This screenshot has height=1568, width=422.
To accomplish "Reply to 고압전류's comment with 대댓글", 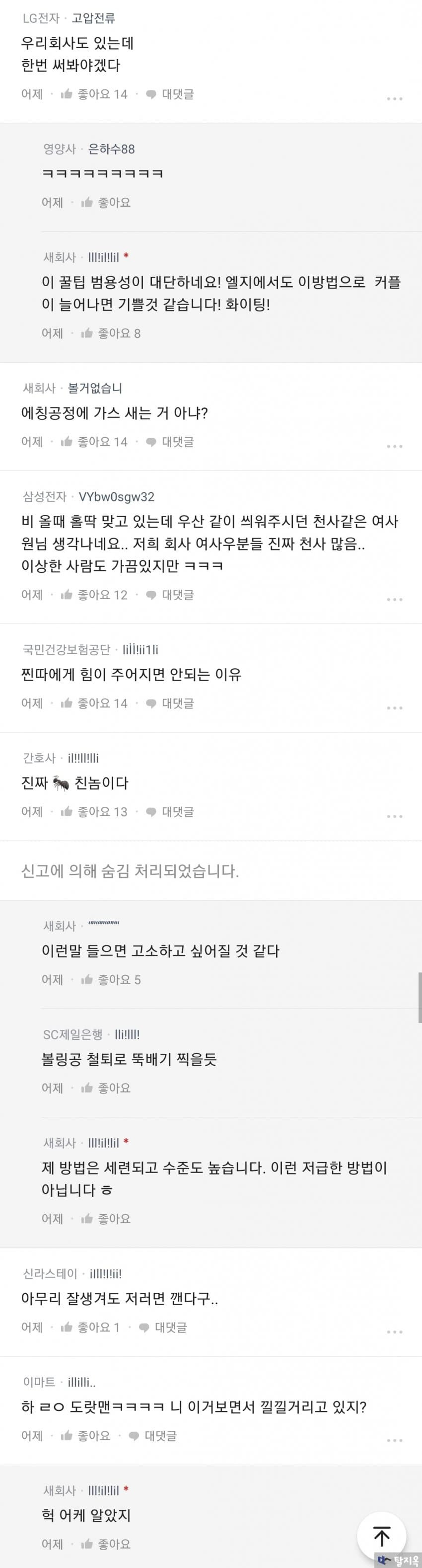I will click(x=170, y=94).
